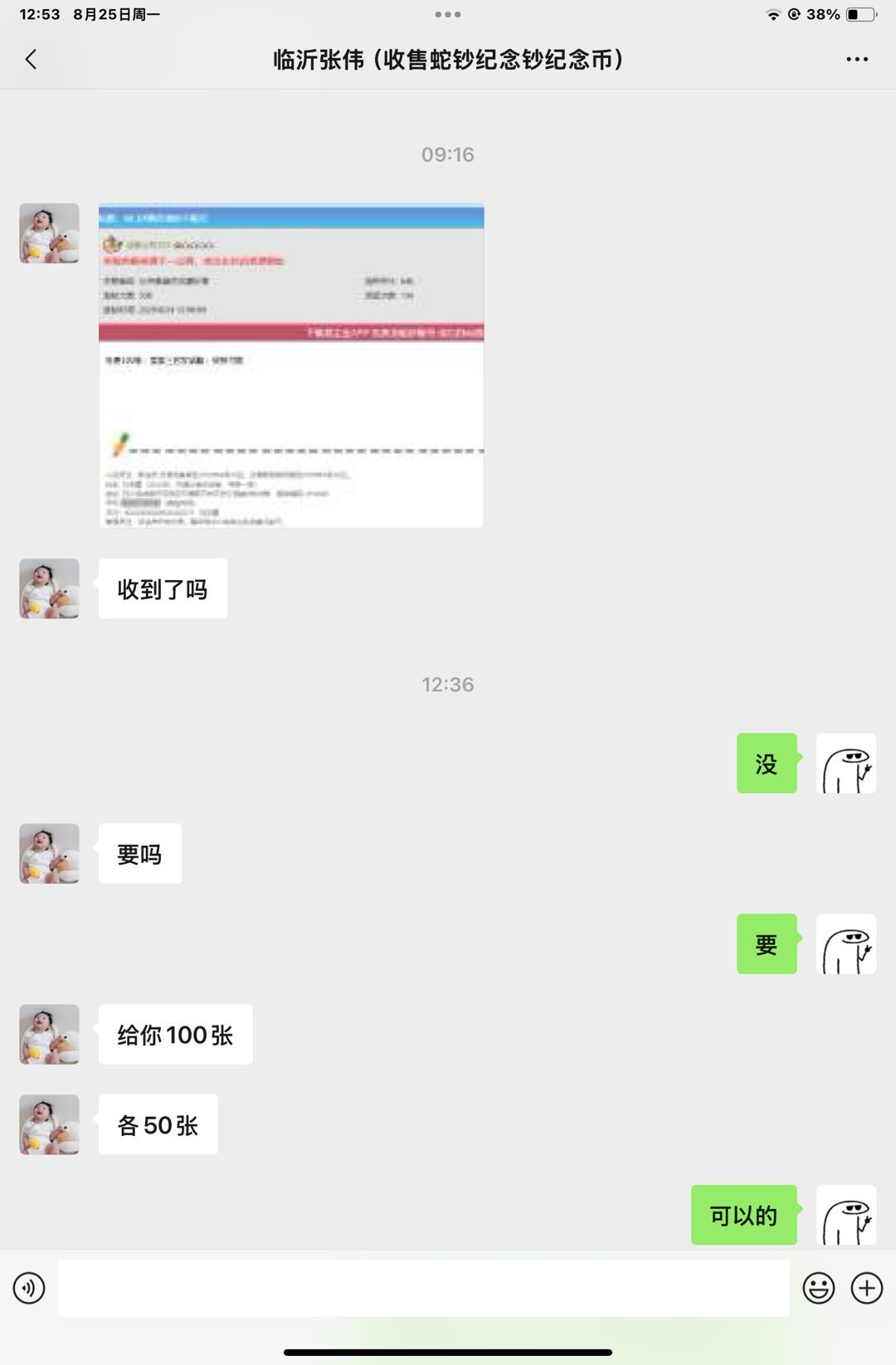Open my avatar beside 可以的
Screen dimensions: 896x1365
846,1216
